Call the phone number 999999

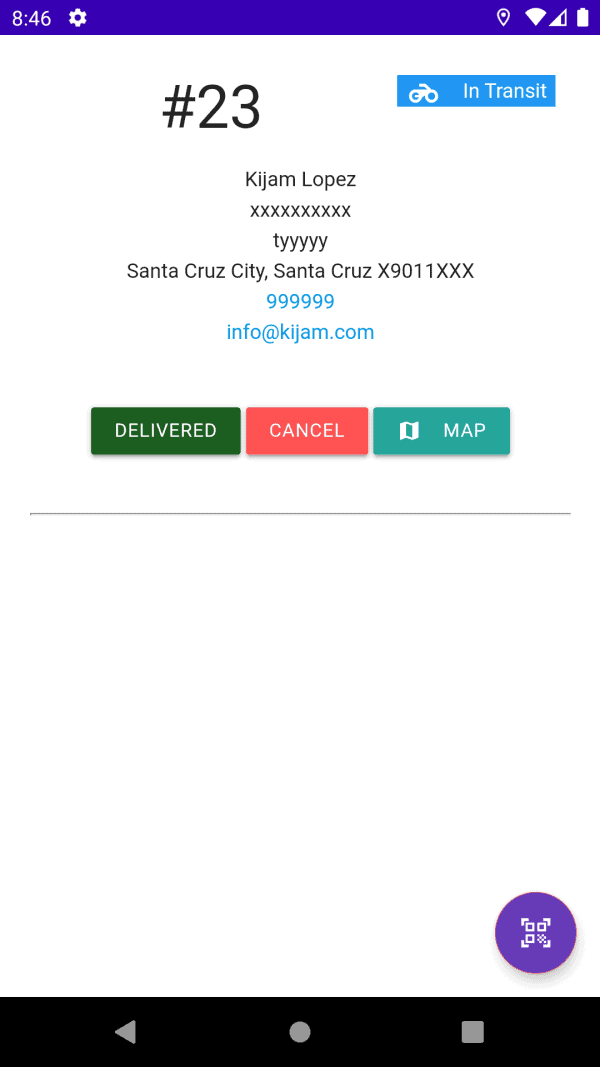pos(300,301)
